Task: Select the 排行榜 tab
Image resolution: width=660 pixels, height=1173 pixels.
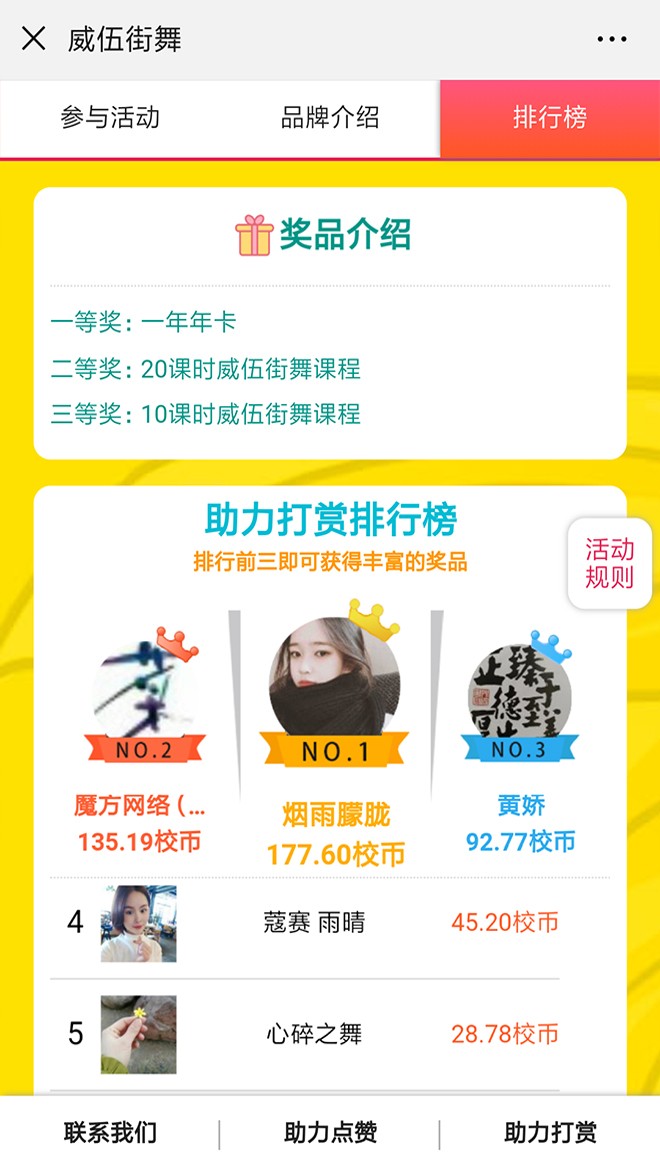Action: point(549,118)
